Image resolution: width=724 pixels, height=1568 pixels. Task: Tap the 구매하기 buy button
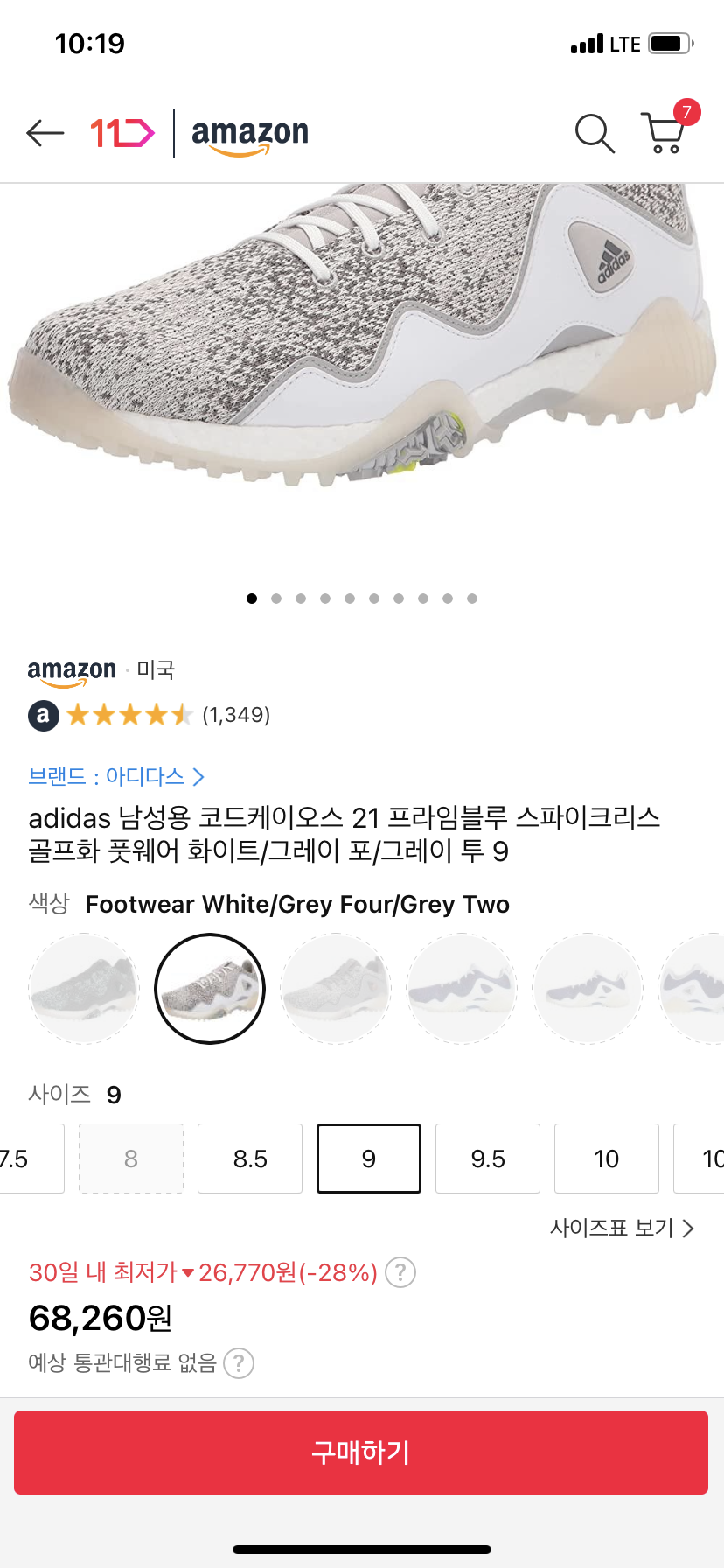tap(361, 1452)
